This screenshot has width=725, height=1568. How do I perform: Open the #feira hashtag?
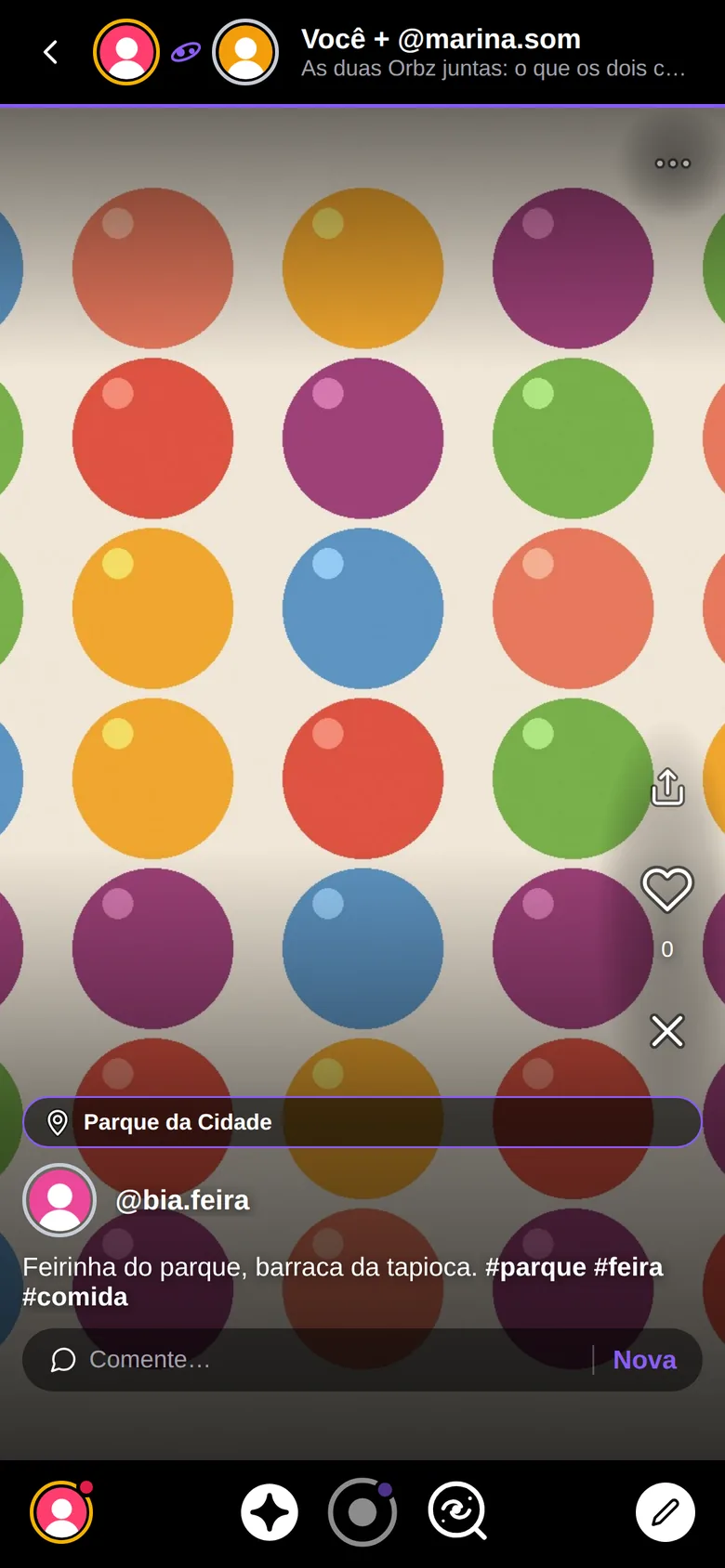coord(628,1267)
